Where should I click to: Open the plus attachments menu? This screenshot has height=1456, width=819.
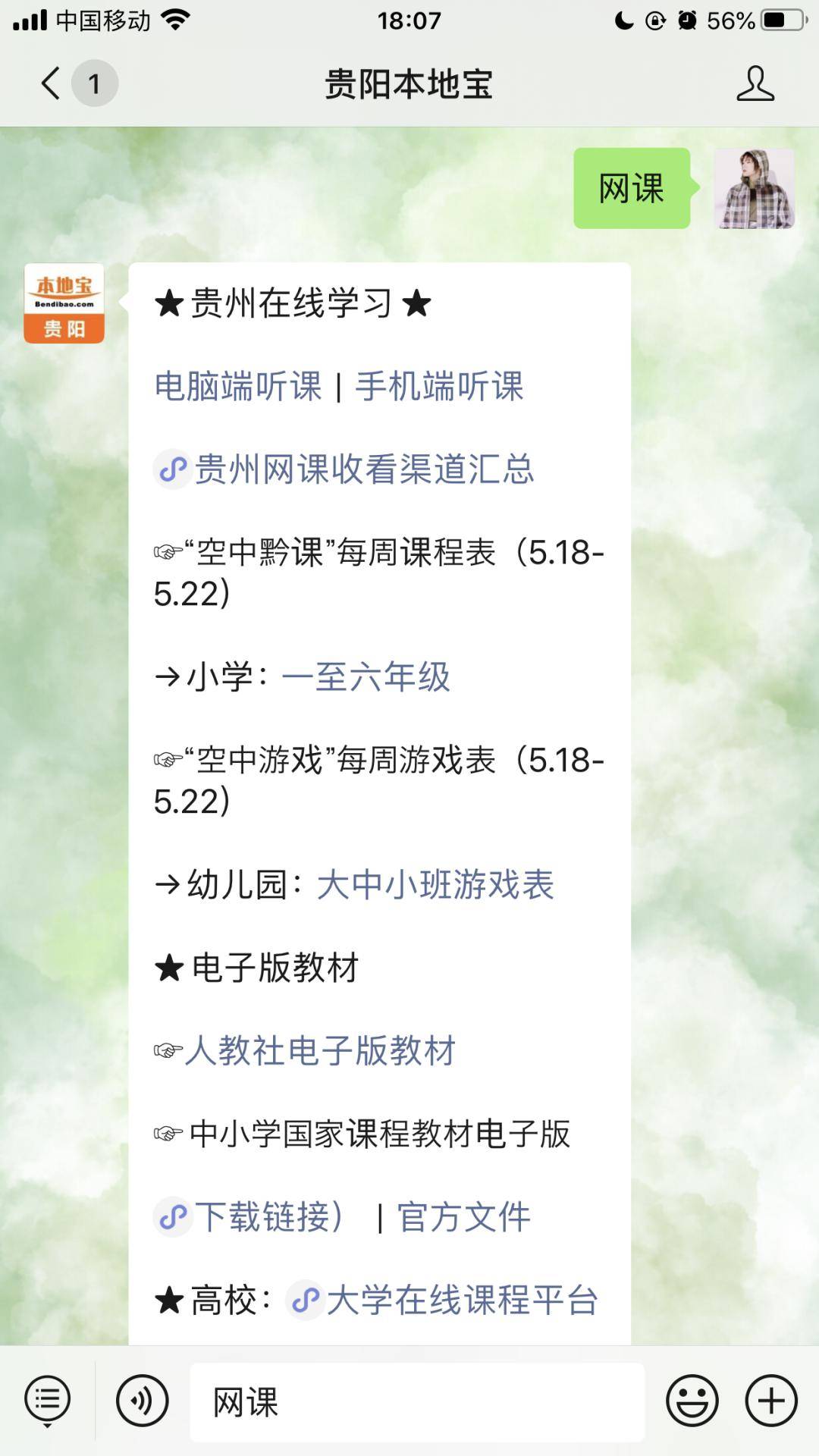(771, 1400)
